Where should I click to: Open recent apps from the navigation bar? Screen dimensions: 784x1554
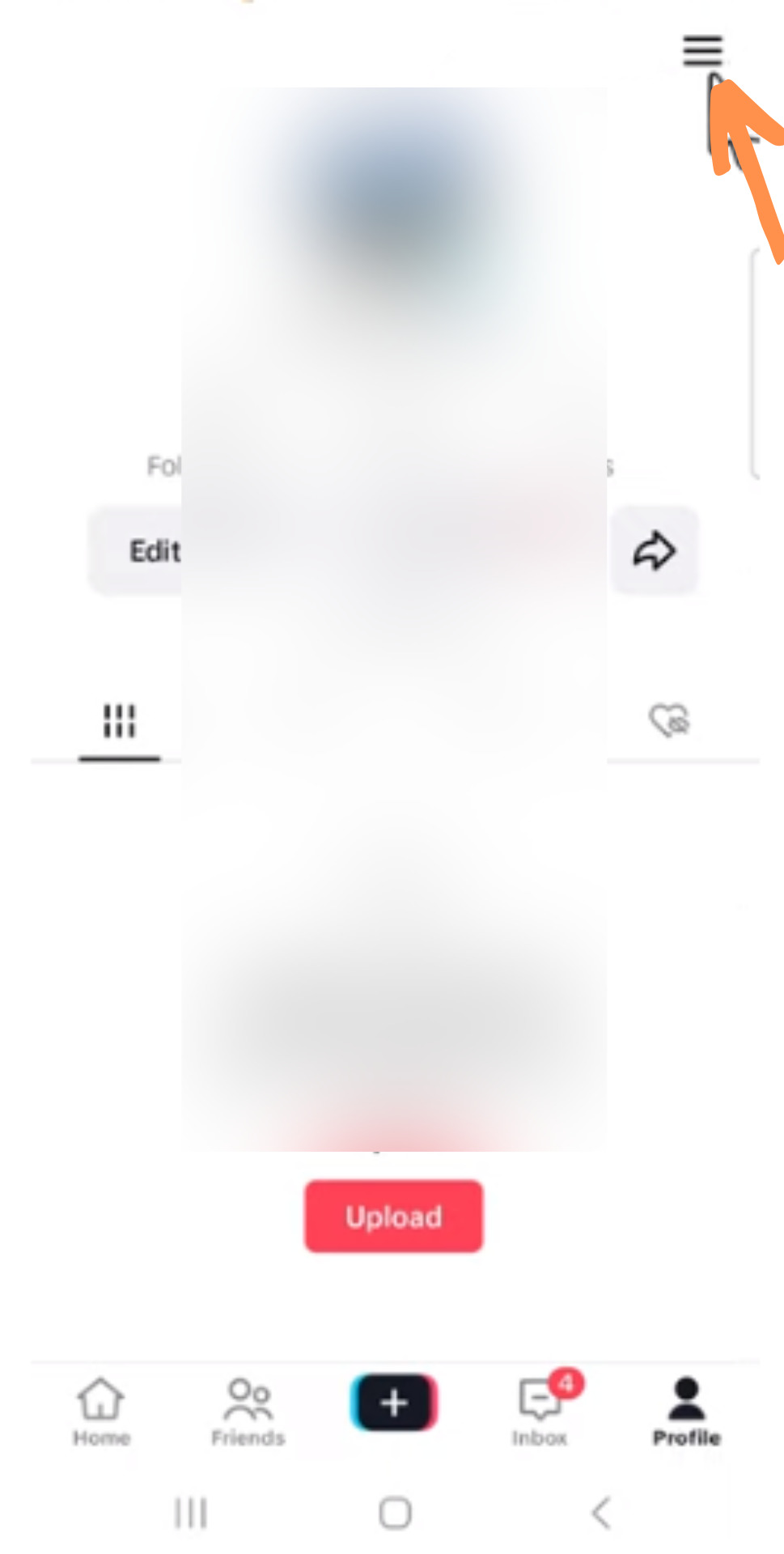point(191,1512)
